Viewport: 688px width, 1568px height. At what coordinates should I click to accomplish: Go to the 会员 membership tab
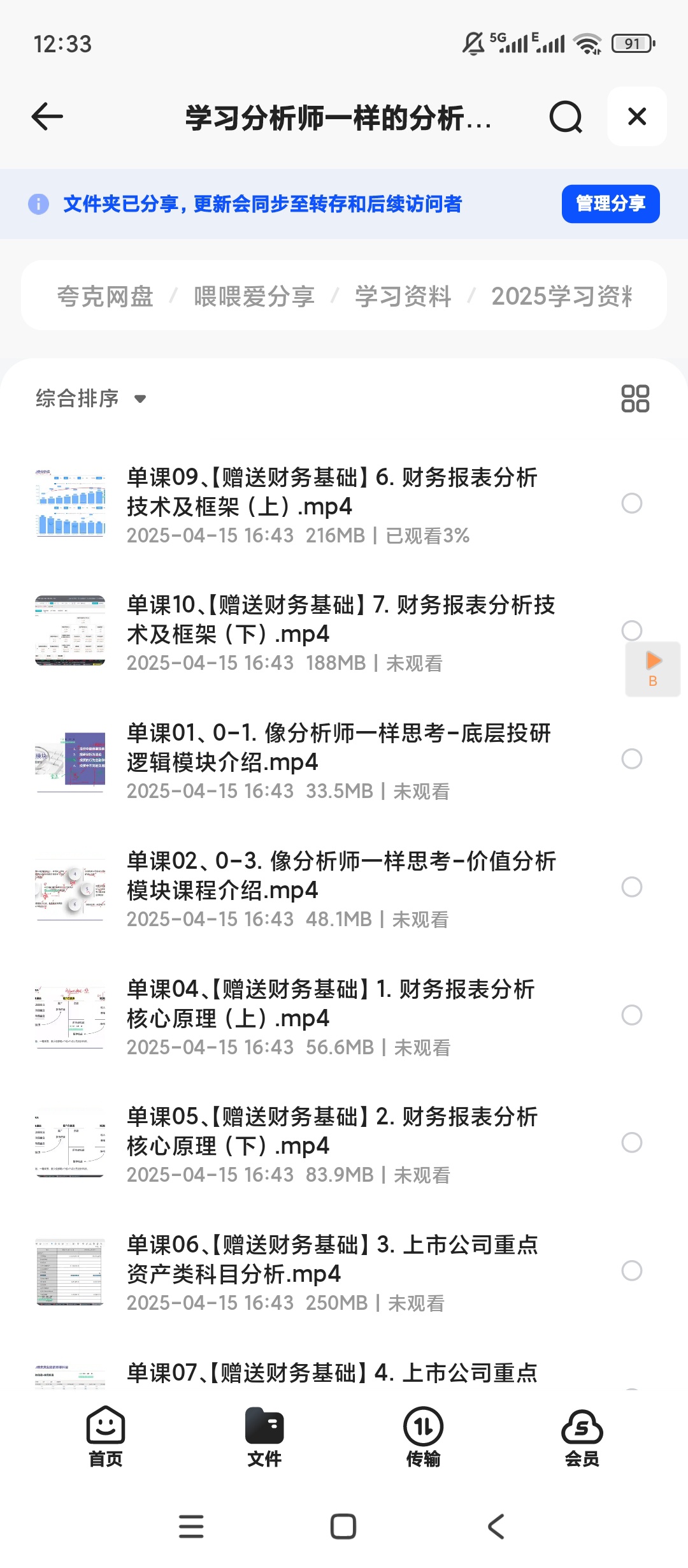coord(582,1437)
